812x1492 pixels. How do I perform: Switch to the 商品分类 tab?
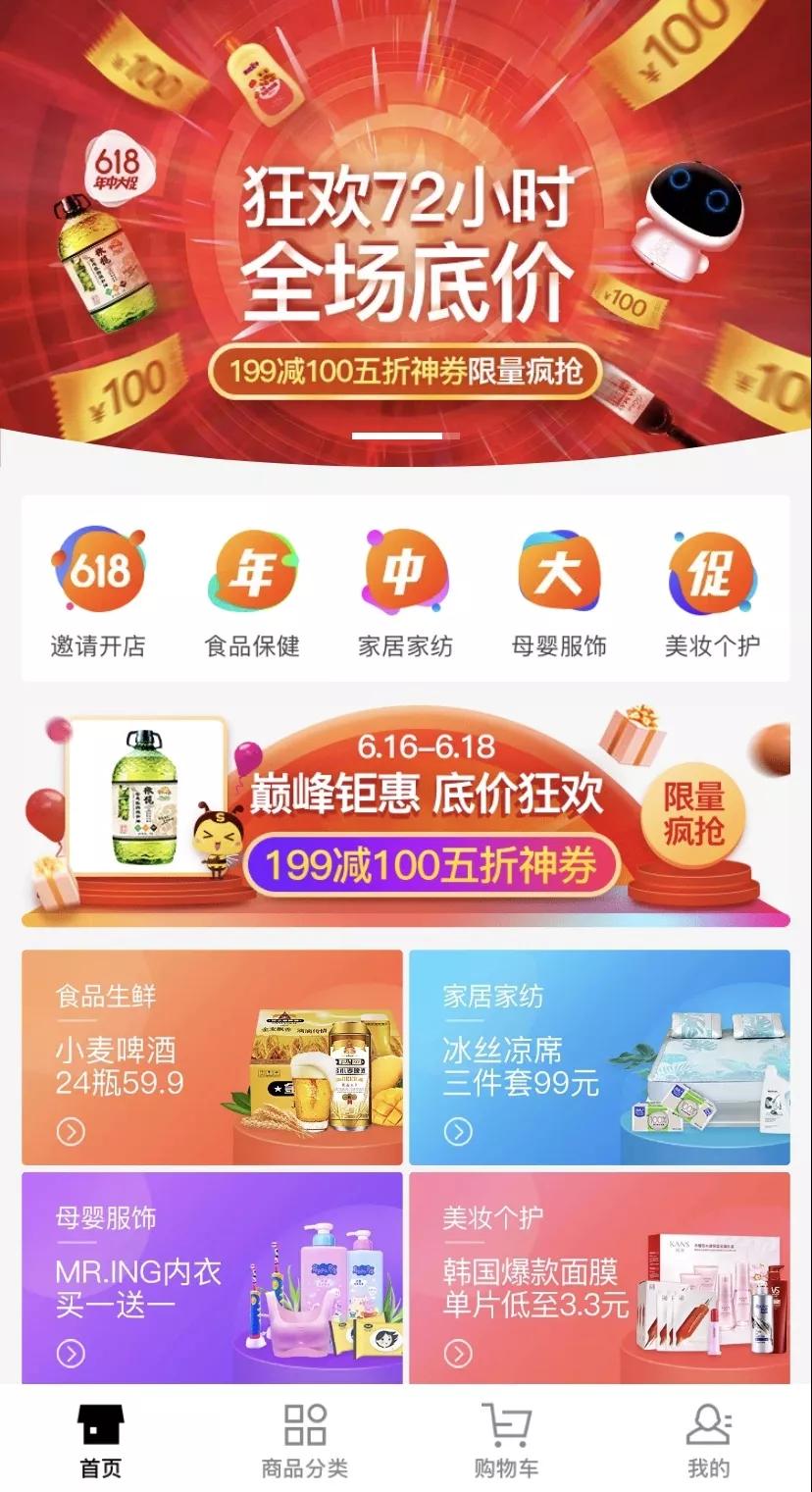click(x=305, y=1440)
